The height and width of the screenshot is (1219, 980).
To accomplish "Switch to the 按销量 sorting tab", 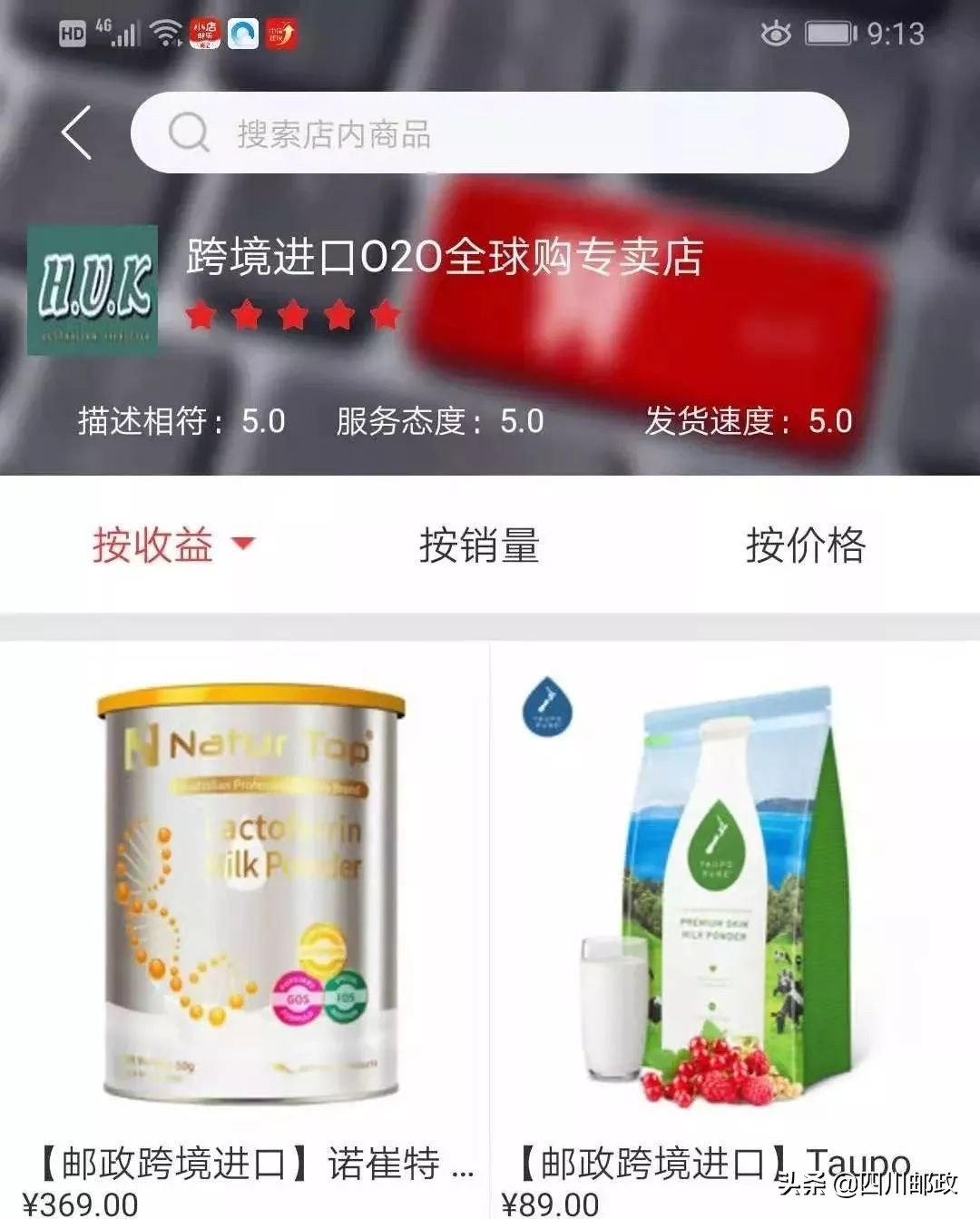I will point(480,545).
